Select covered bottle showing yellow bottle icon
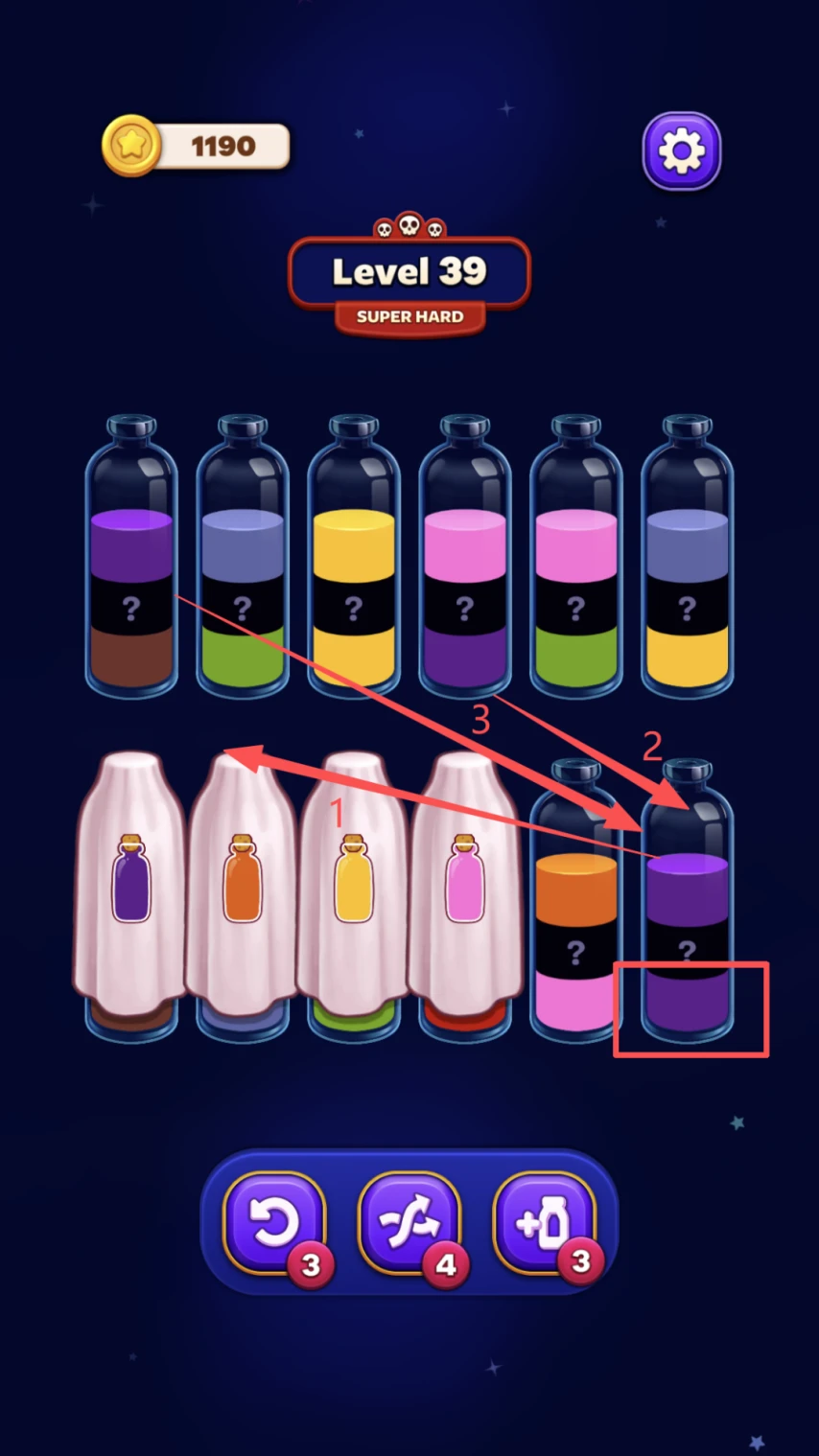The height and width of the screenshot is (1456, 819). point(353,891)
